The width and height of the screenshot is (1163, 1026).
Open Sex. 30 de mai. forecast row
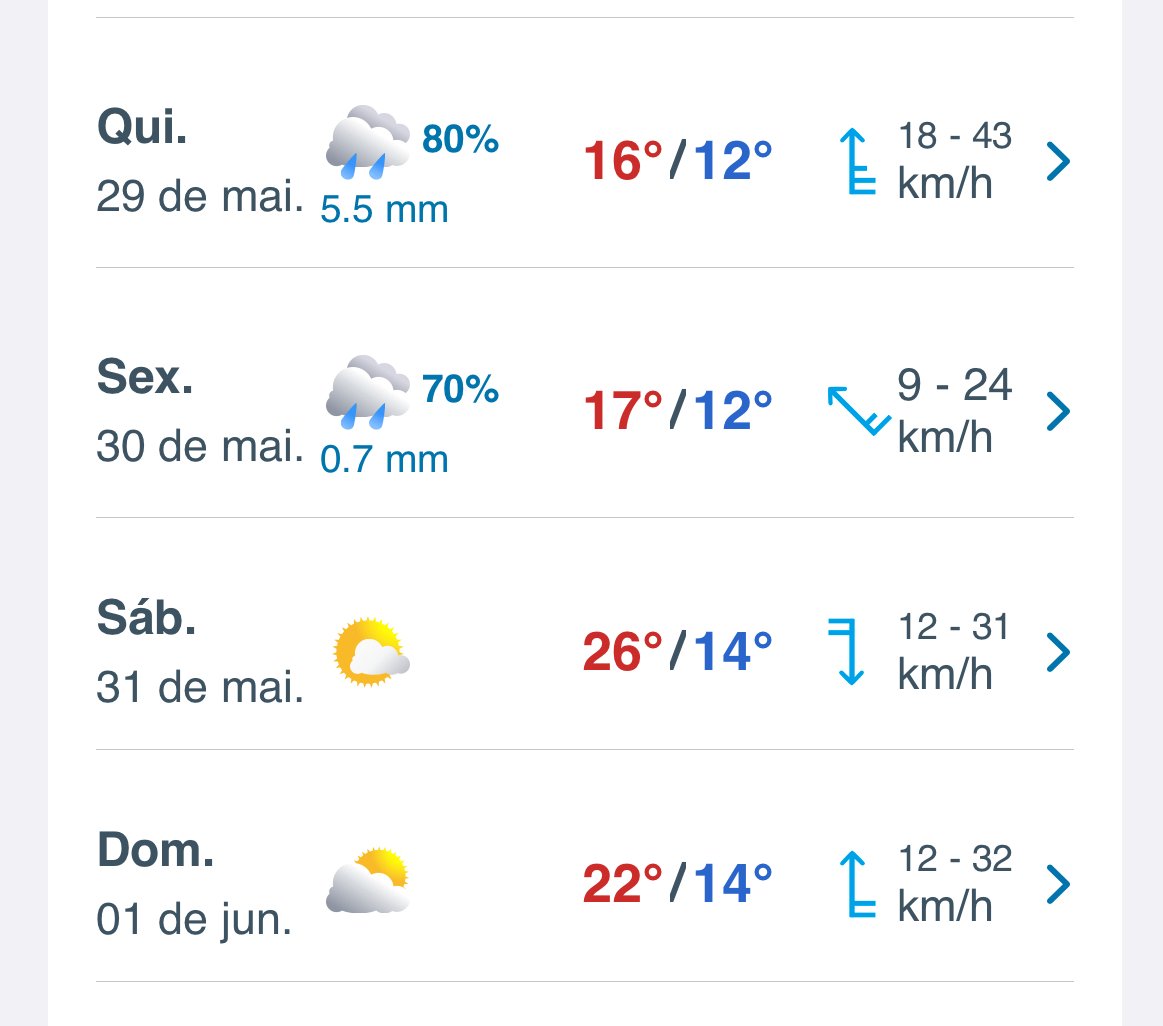pos(1058,411)
